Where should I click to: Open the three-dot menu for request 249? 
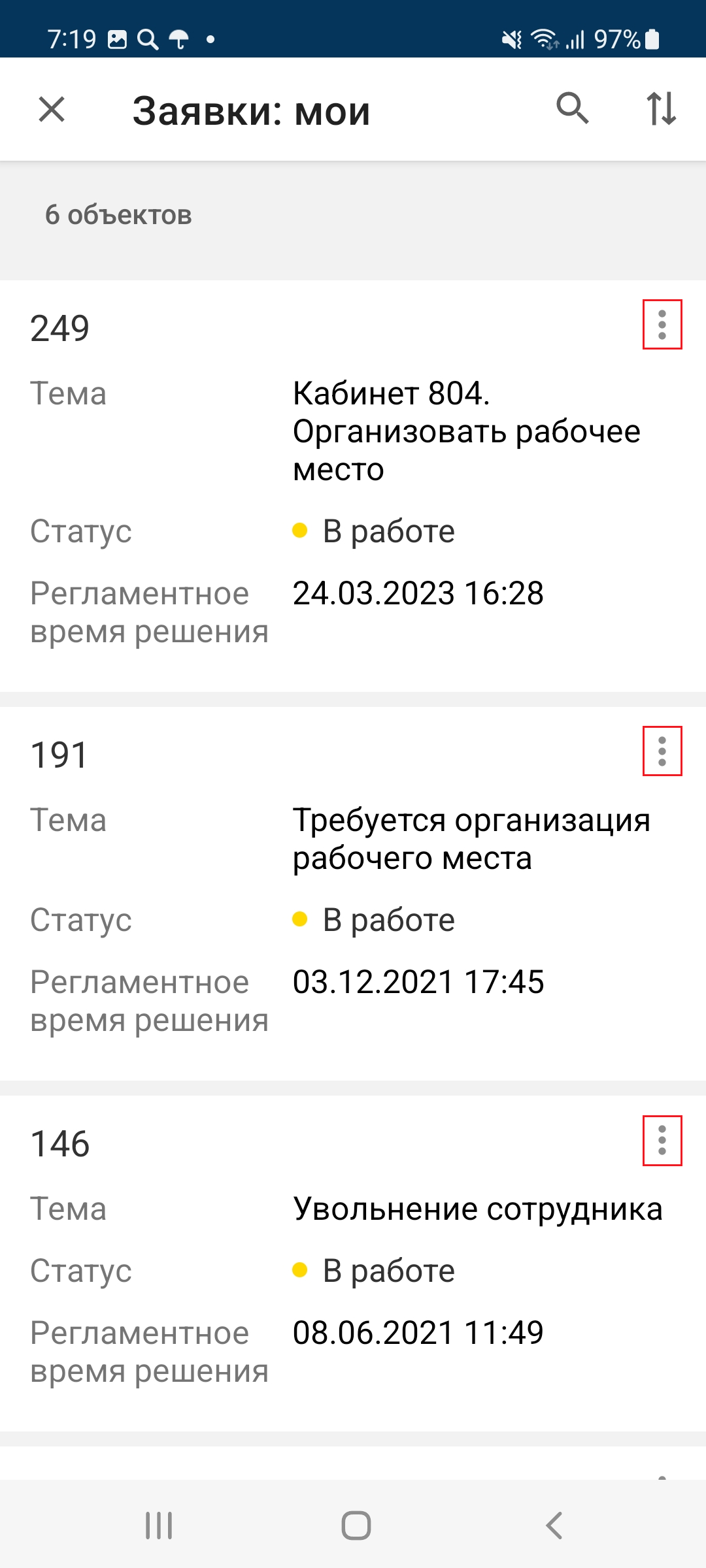point(662,325)
